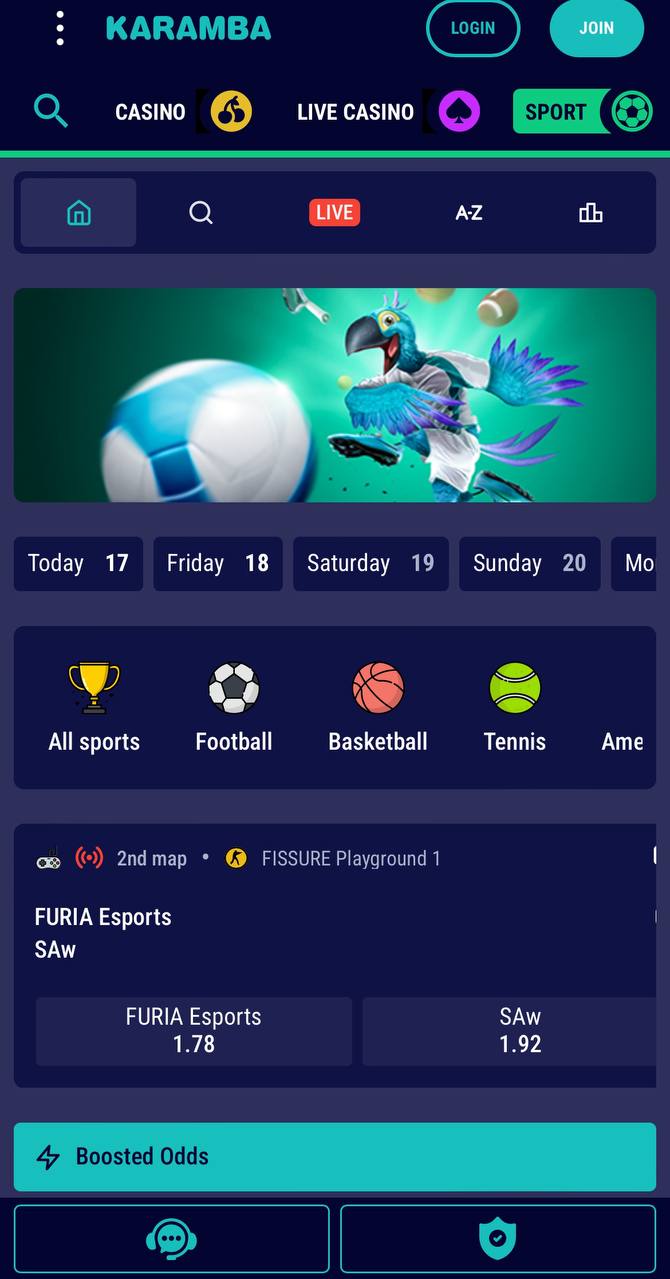Tap the JOIN button

[596, 28]
